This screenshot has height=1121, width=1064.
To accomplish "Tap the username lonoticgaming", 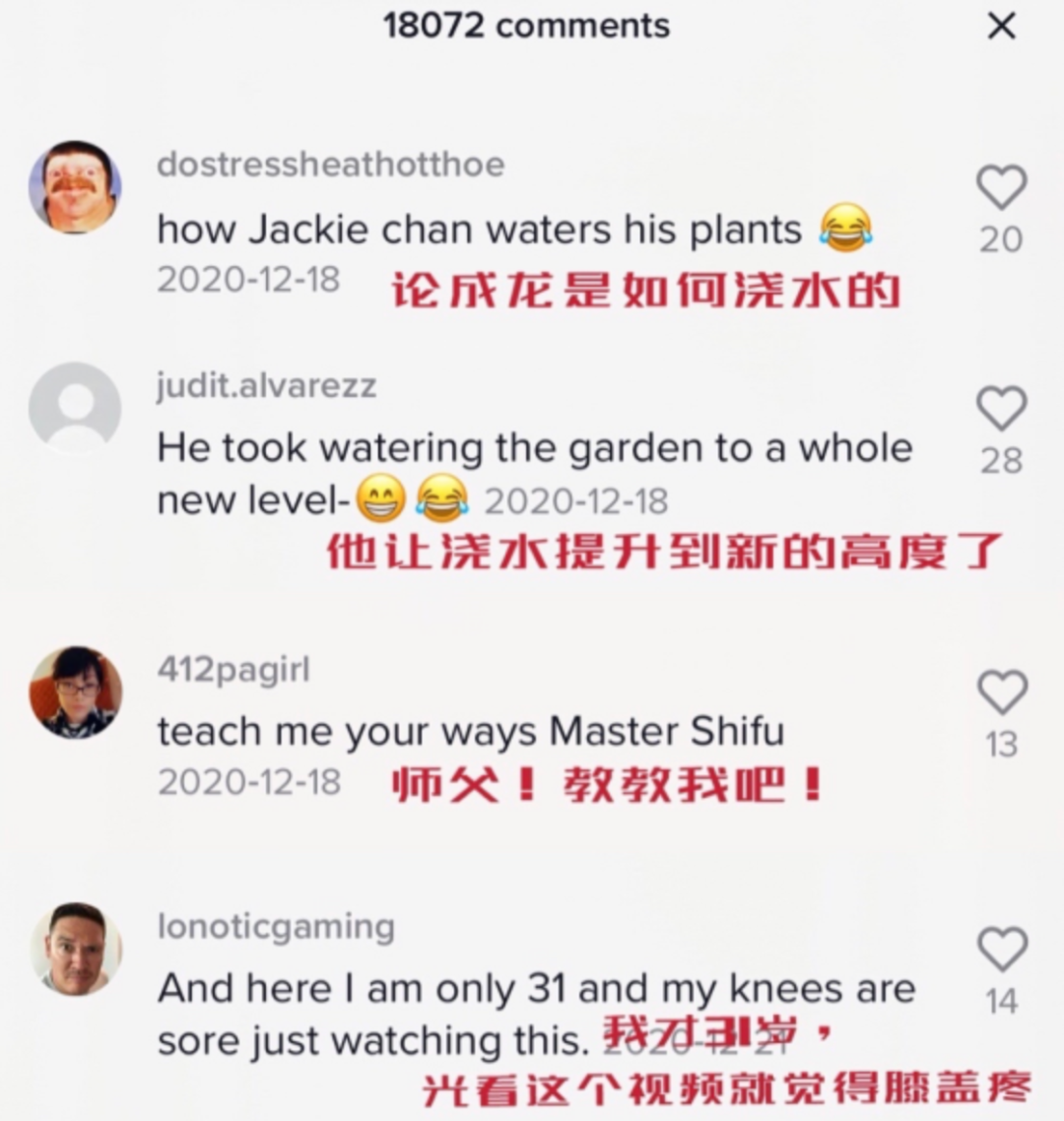I will (276, 927).
